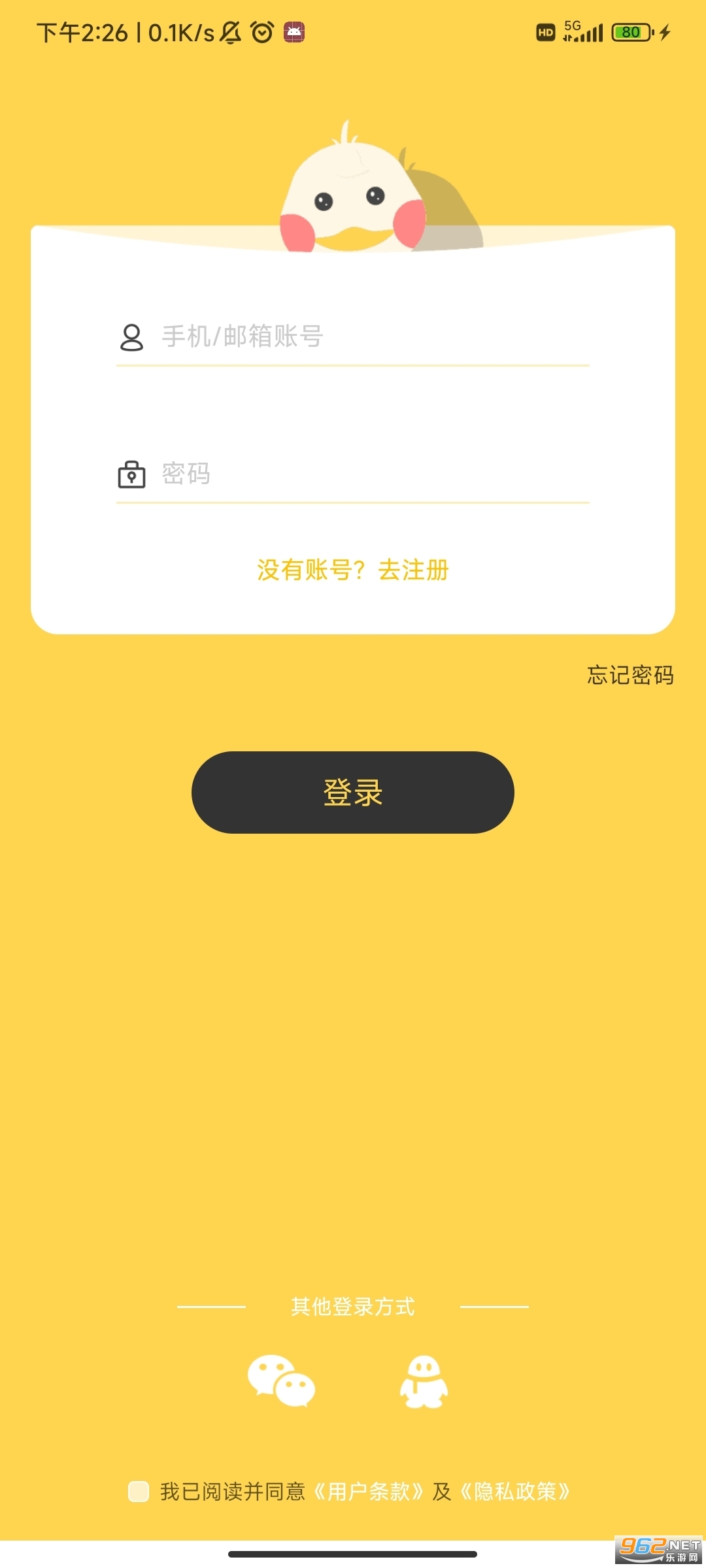Check the agreement checkbox
This screenshot has width=706, height=1568.
click(139, 1492)
